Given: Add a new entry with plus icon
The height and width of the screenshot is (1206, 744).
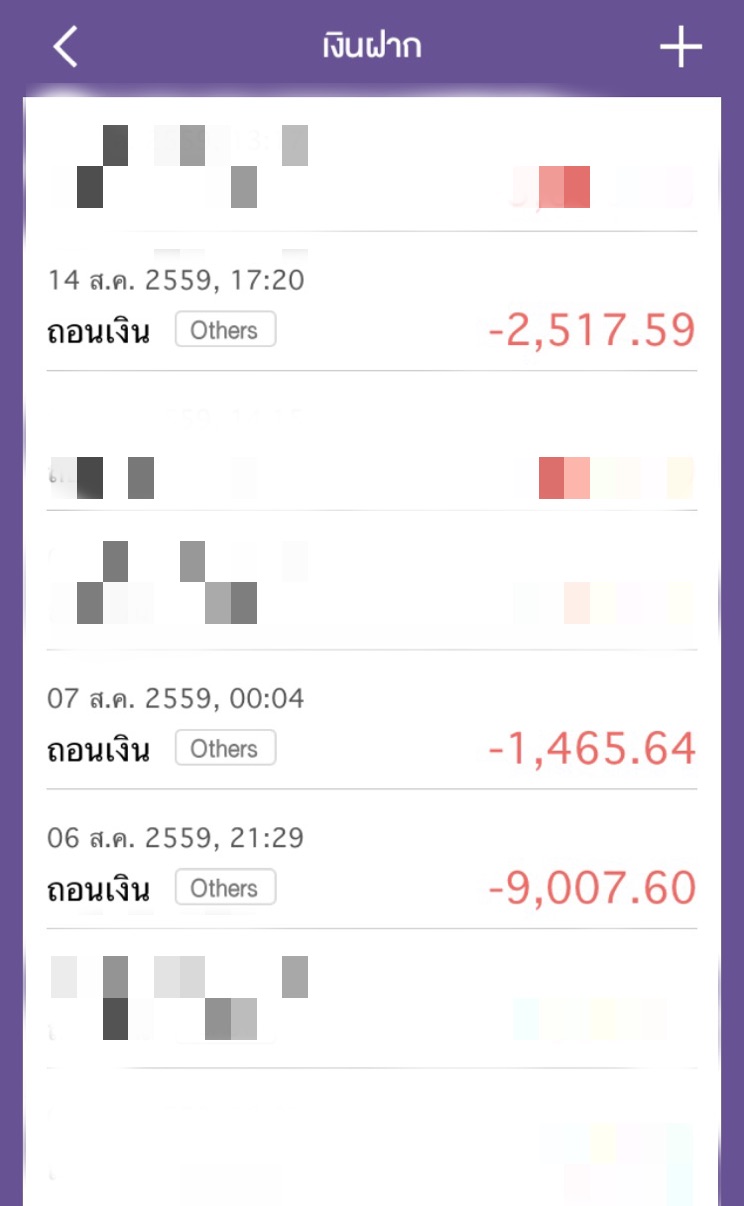Looking at the screenshot, I should point(681,47).
